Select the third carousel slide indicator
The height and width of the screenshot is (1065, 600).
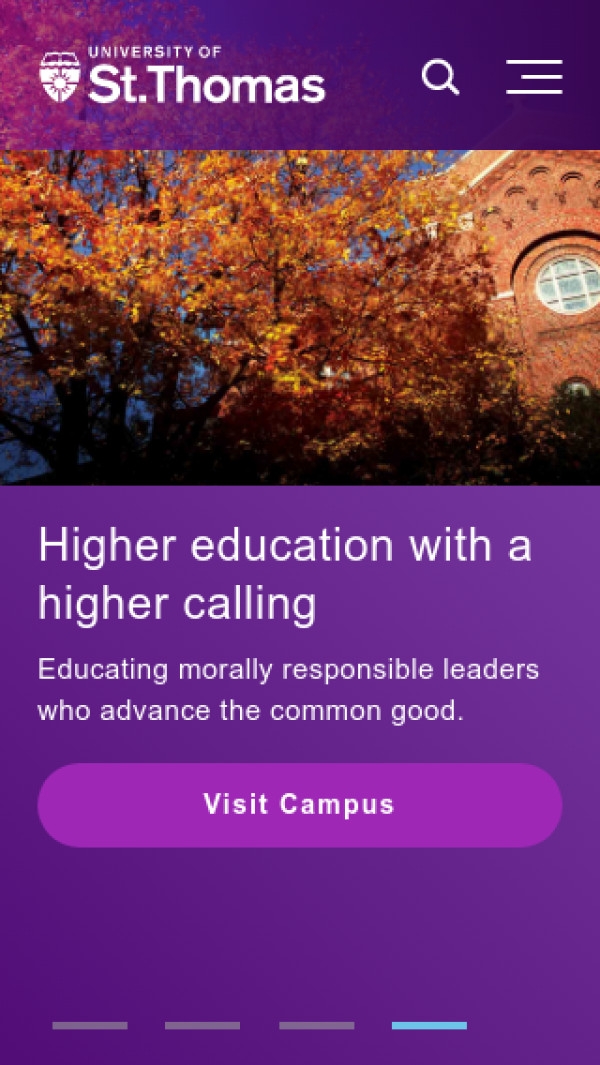click(316, 1025)
